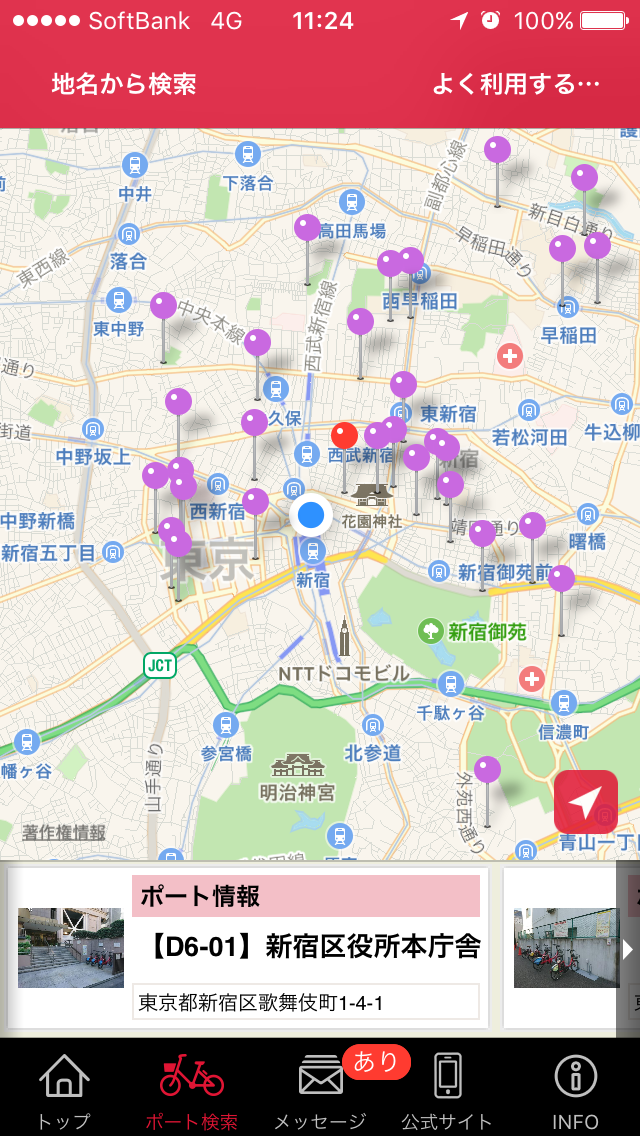Open よく利用する frequently used ports

click(x=516, y=84)
